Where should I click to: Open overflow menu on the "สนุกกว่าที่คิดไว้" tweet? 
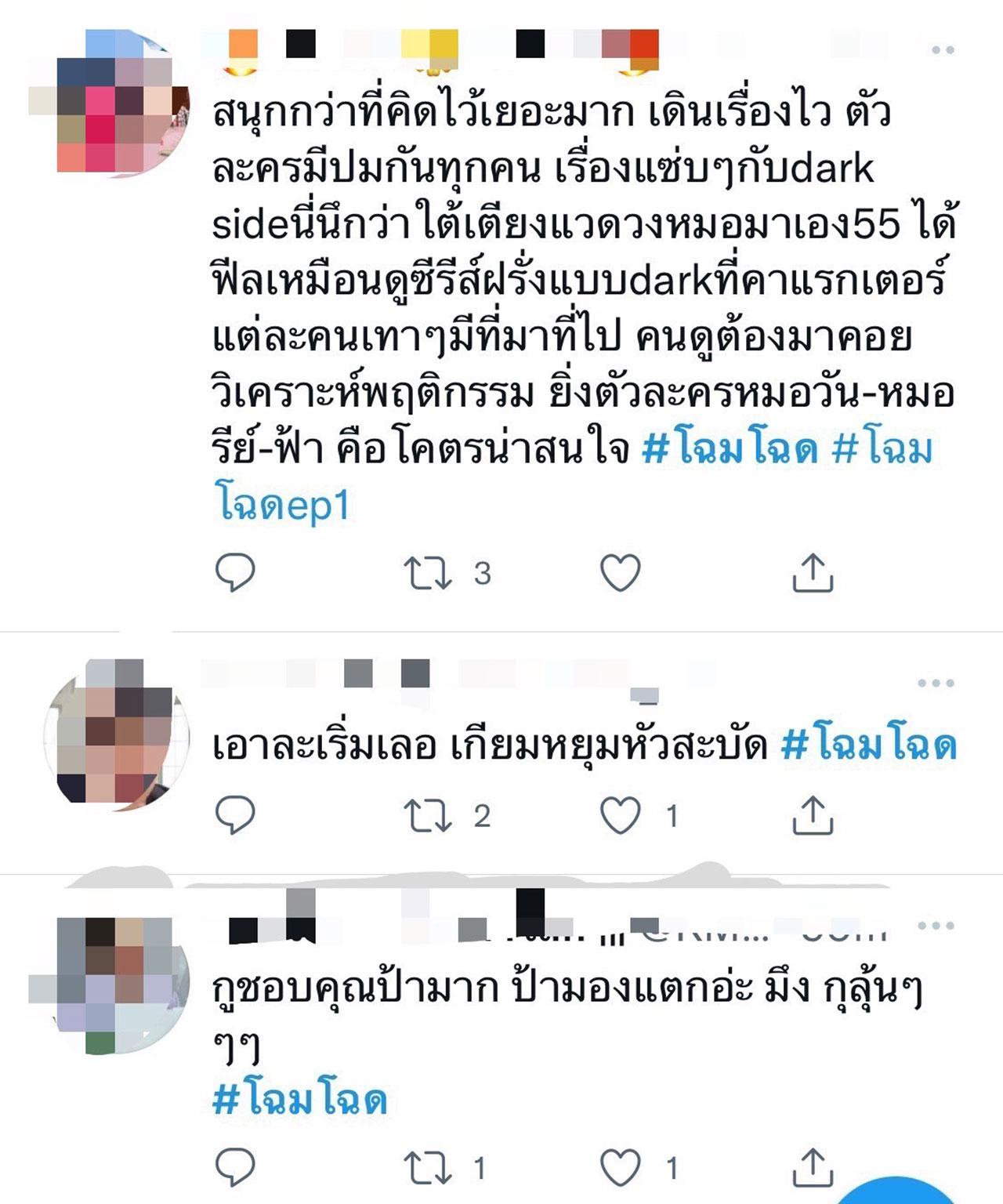point(943,50)
